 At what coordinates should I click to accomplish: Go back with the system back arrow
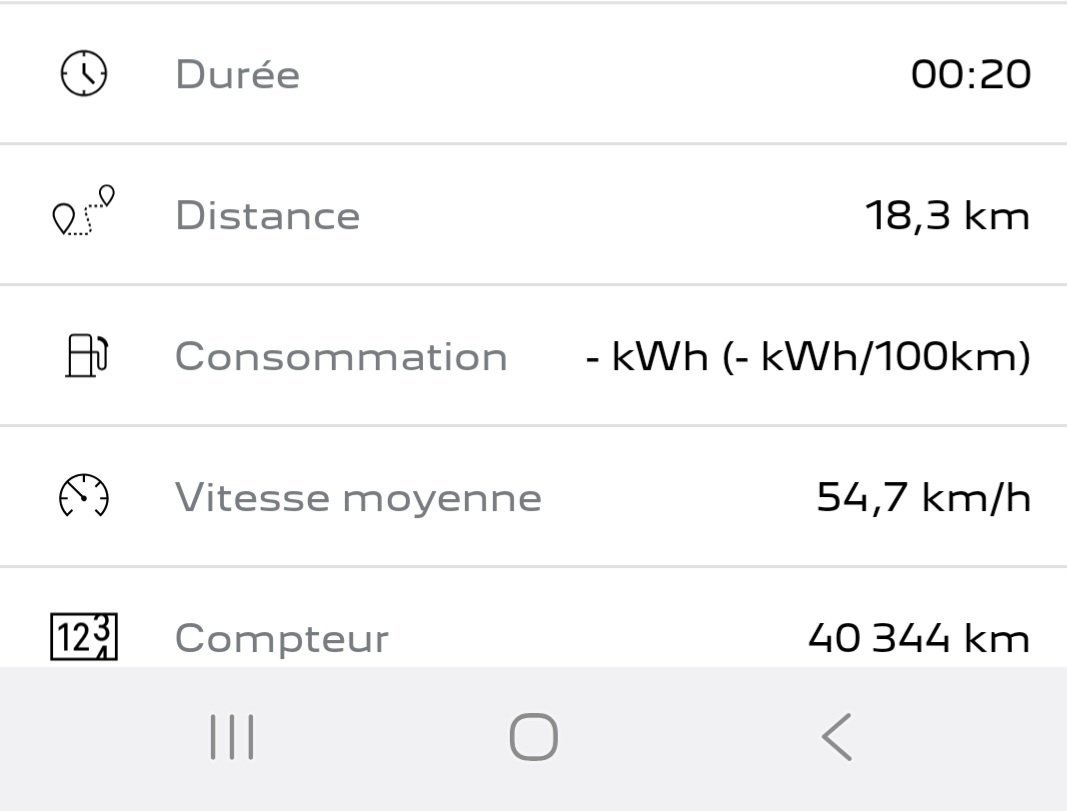pos(836,738)
